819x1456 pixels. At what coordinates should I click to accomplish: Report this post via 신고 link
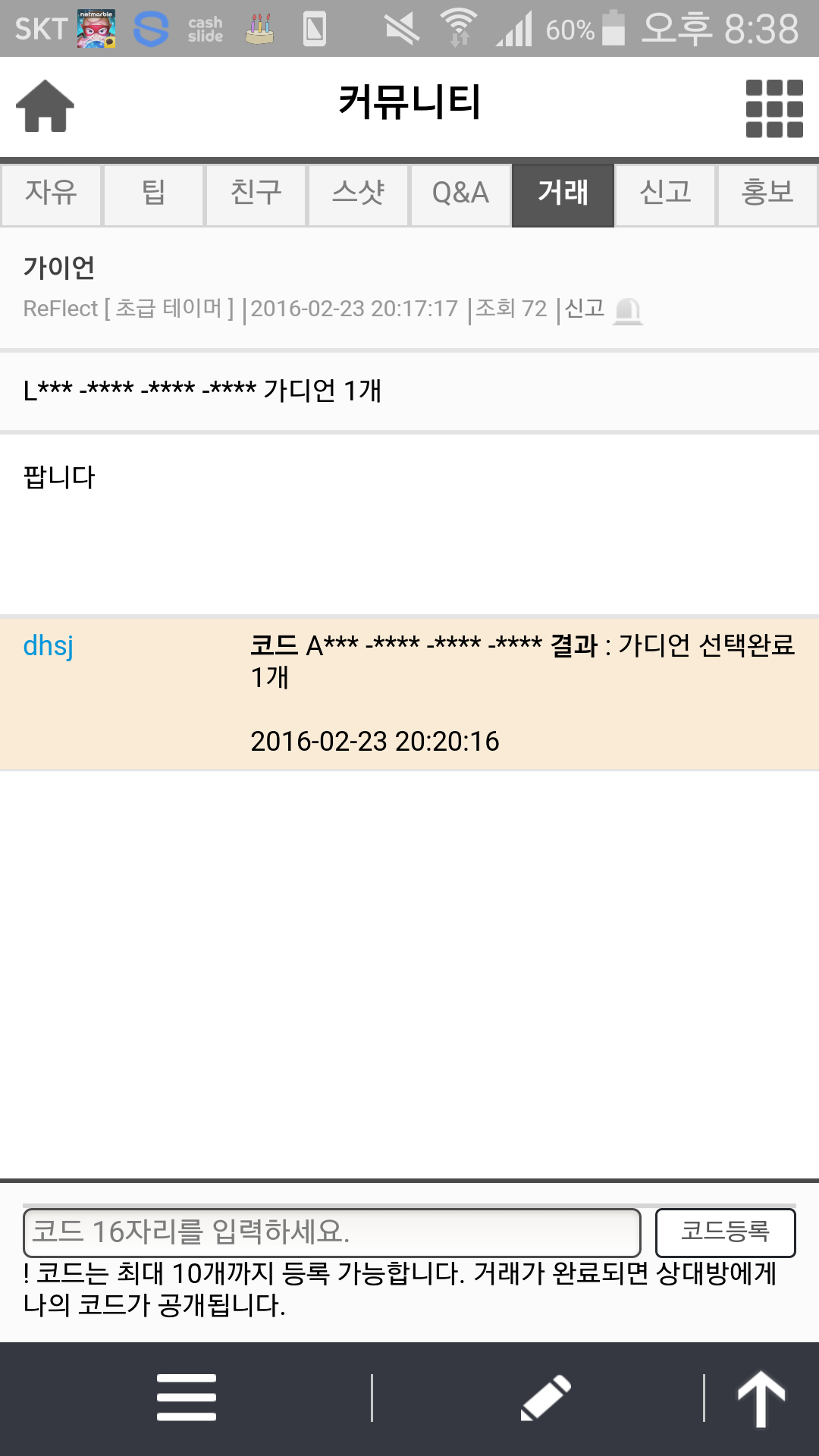(x=585, y=309)
